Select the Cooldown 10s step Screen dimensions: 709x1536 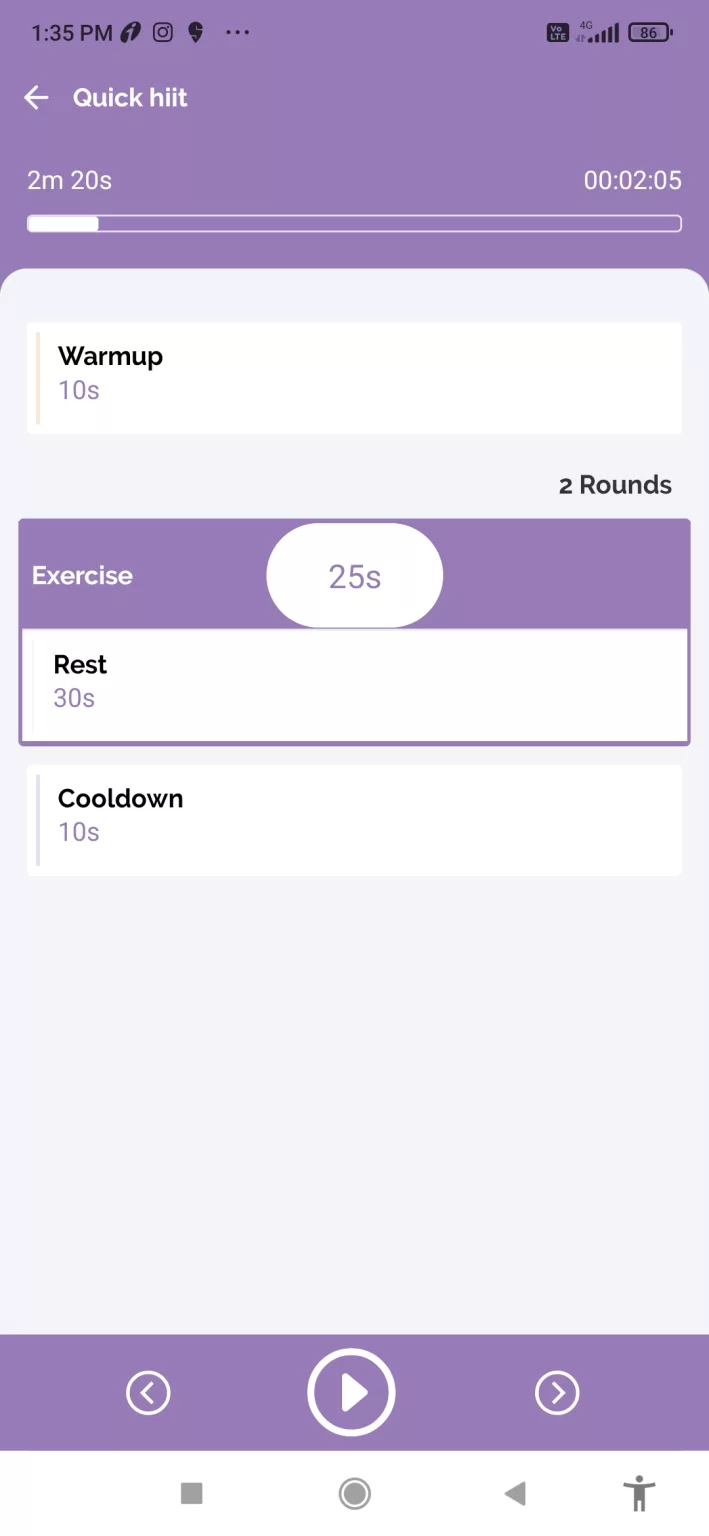click(354, 820)
